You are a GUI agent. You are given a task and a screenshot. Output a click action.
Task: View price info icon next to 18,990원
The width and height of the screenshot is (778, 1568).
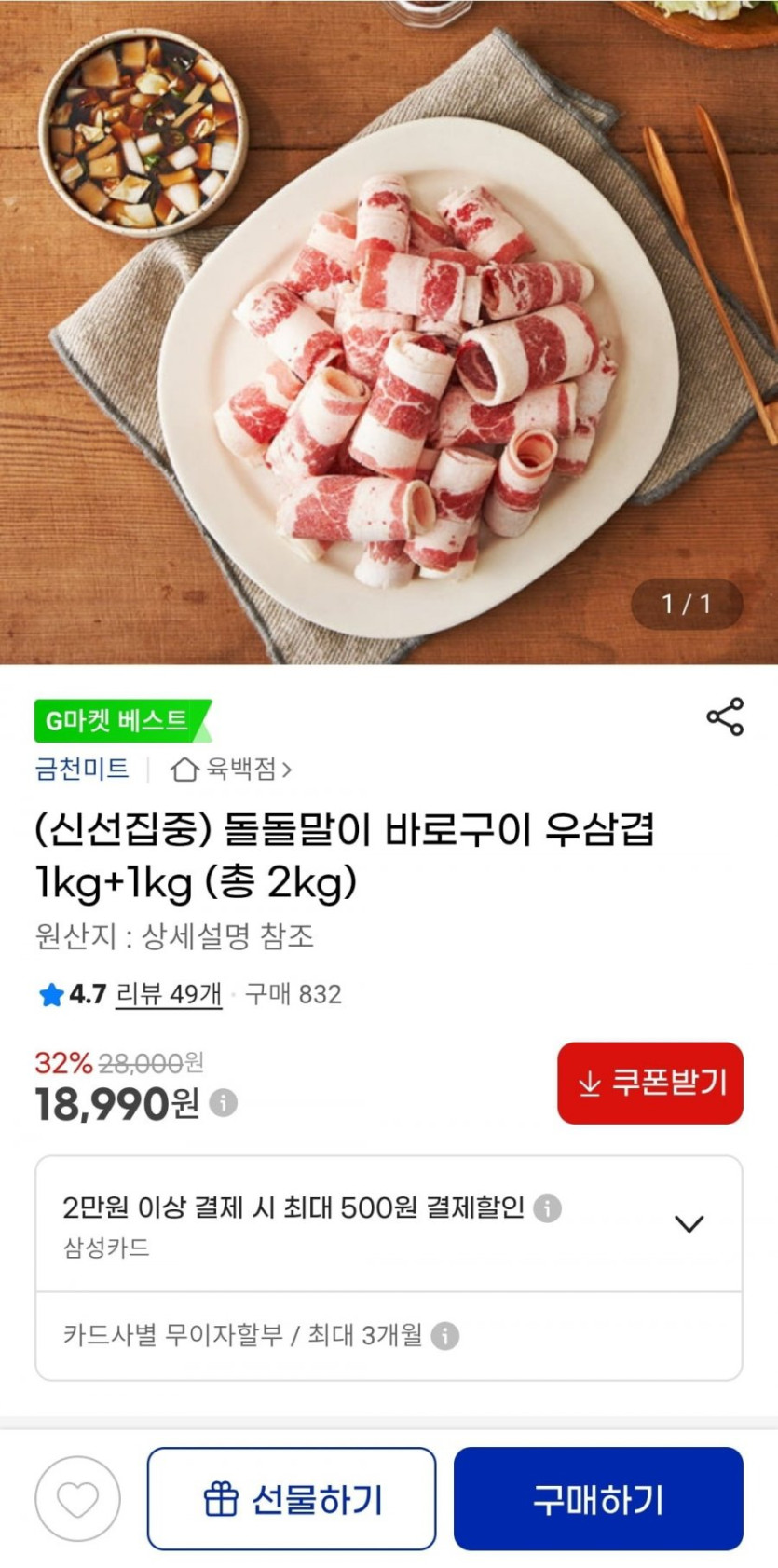[x=224, y=1103]
